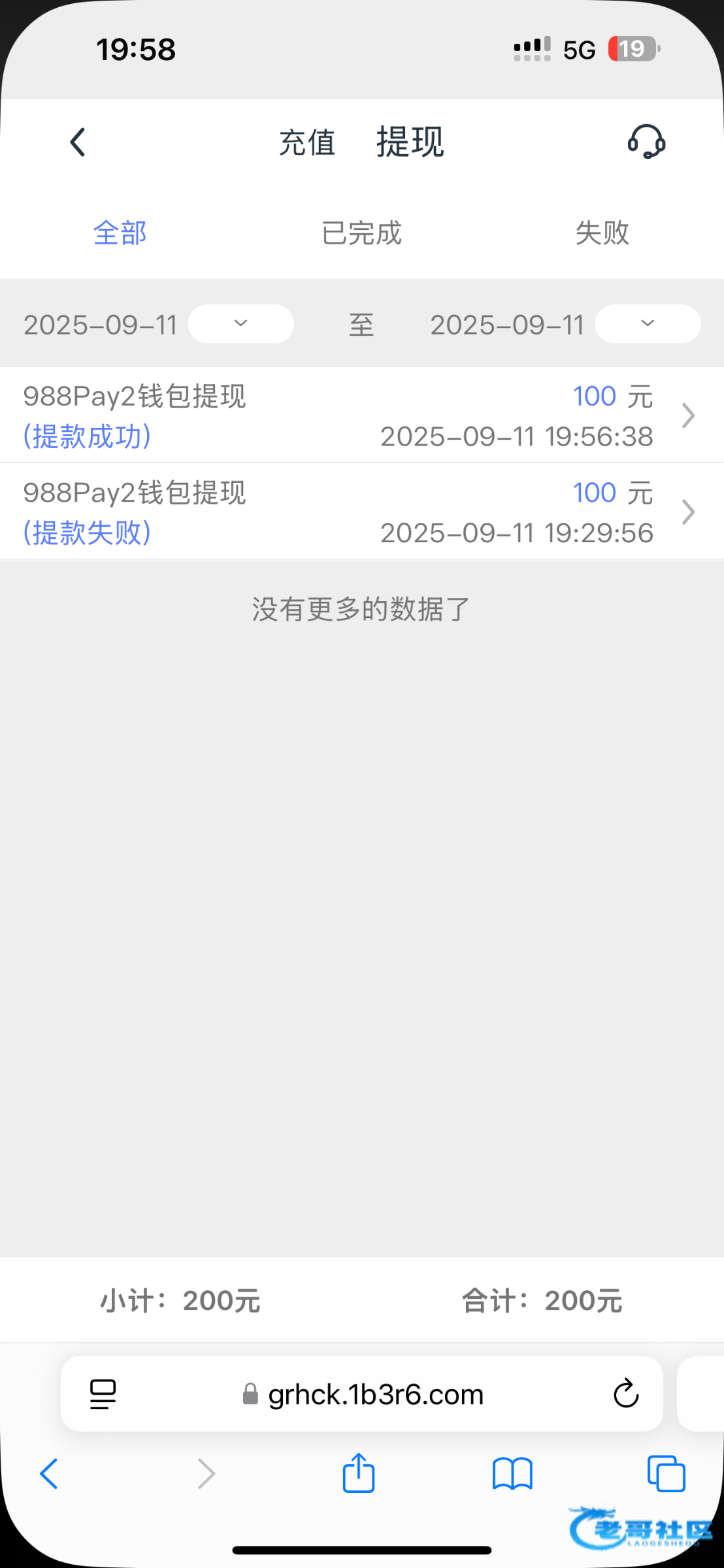Select the 全部 filter tab

[120, 233]
